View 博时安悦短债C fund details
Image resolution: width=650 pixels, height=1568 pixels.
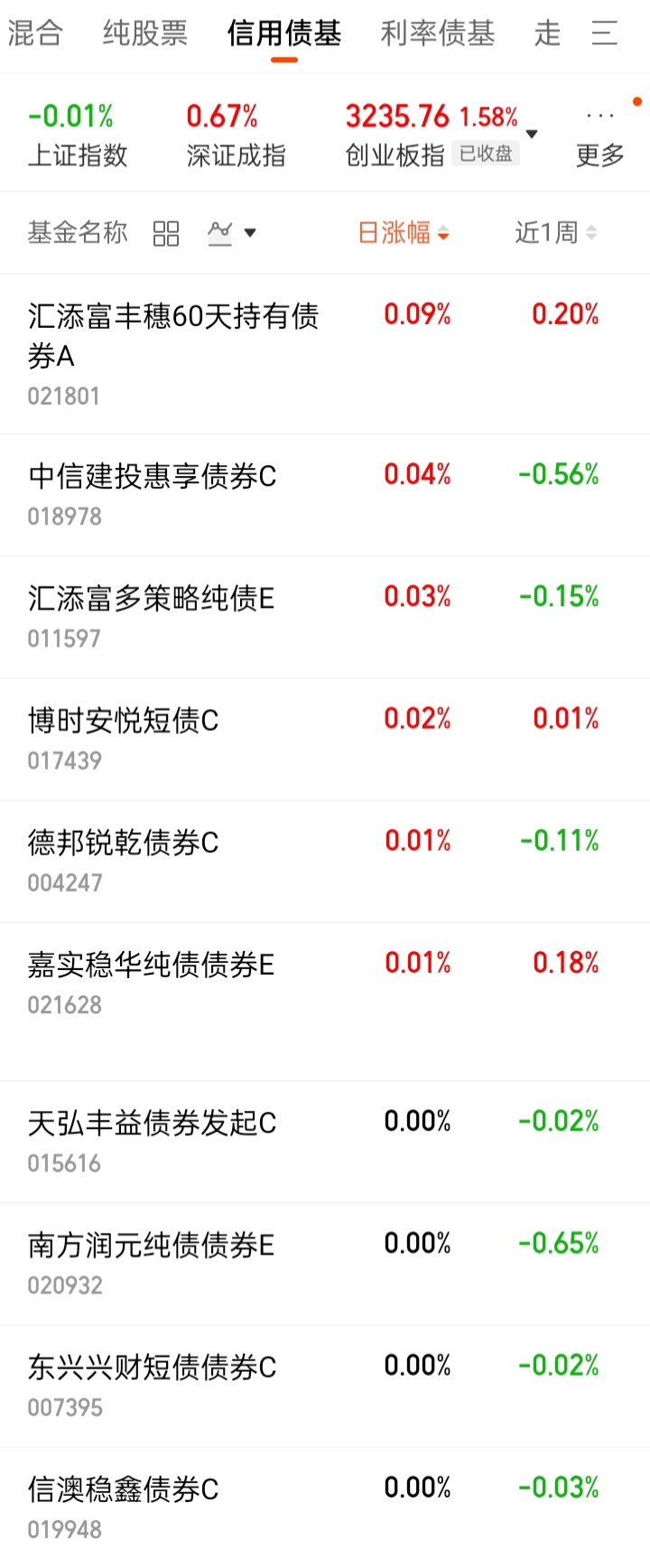coord(325,739)
